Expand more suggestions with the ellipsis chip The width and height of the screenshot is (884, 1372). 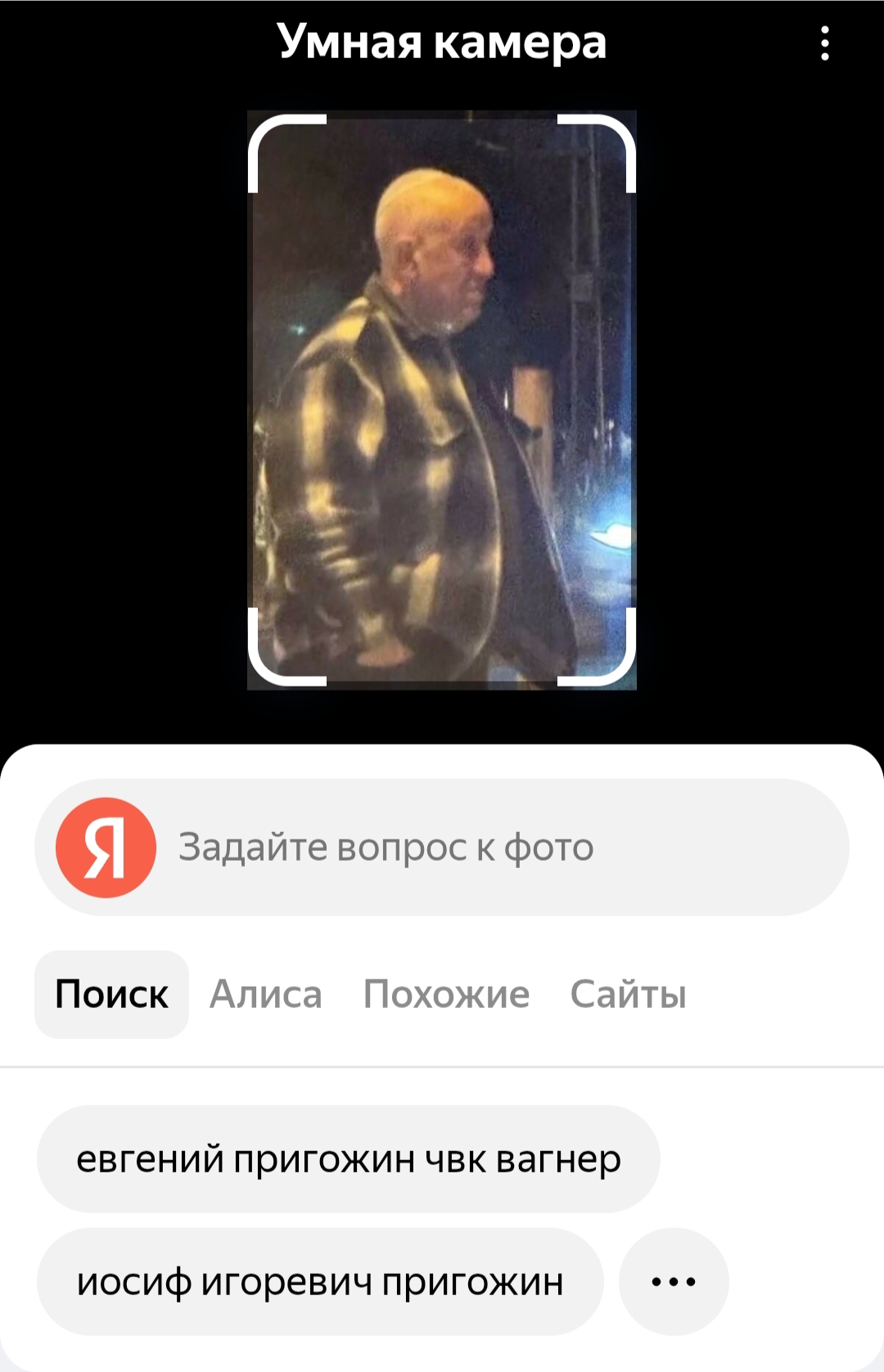pyautogui.click(x=674, y=1282)
